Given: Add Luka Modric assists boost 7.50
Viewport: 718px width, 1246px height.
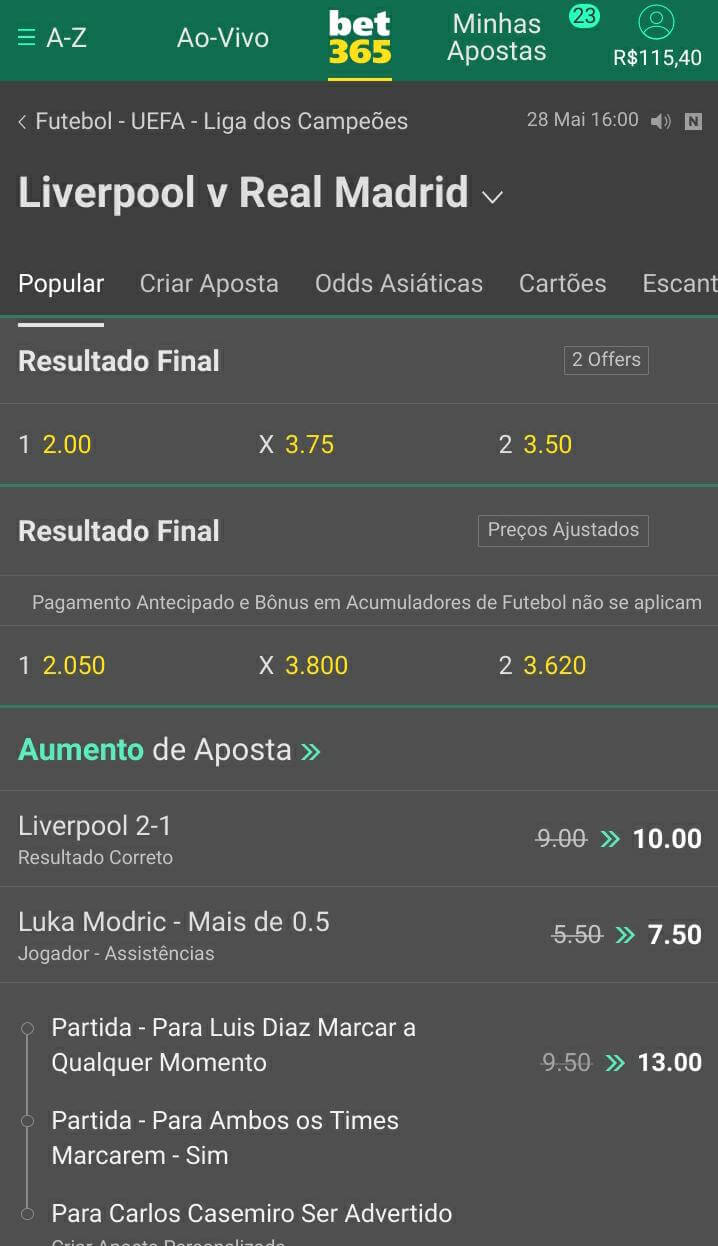Looking at the screenshot, I should [674, 934].
